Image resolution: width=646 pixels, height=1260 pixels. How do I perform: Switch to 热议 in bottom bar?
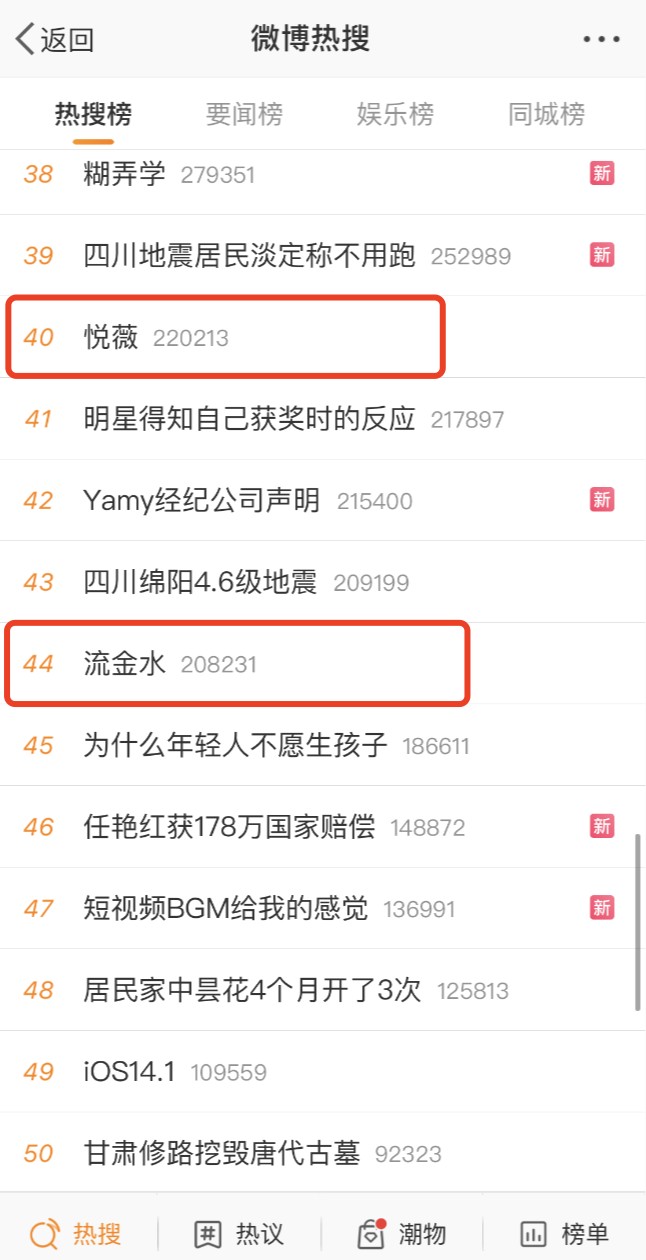[x=241, y=1234]
